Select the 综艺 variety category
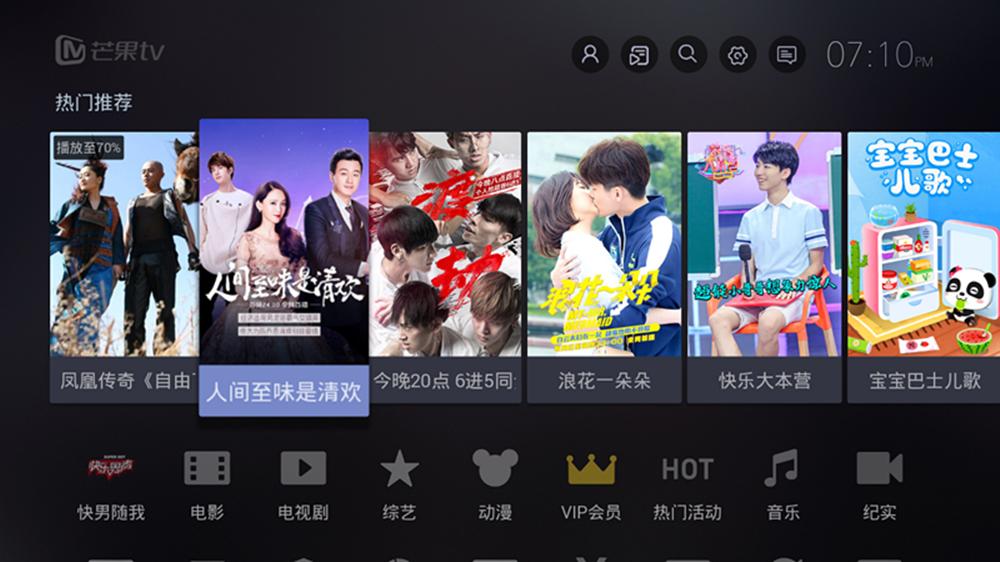1000x562 pixels. (399, 485)
